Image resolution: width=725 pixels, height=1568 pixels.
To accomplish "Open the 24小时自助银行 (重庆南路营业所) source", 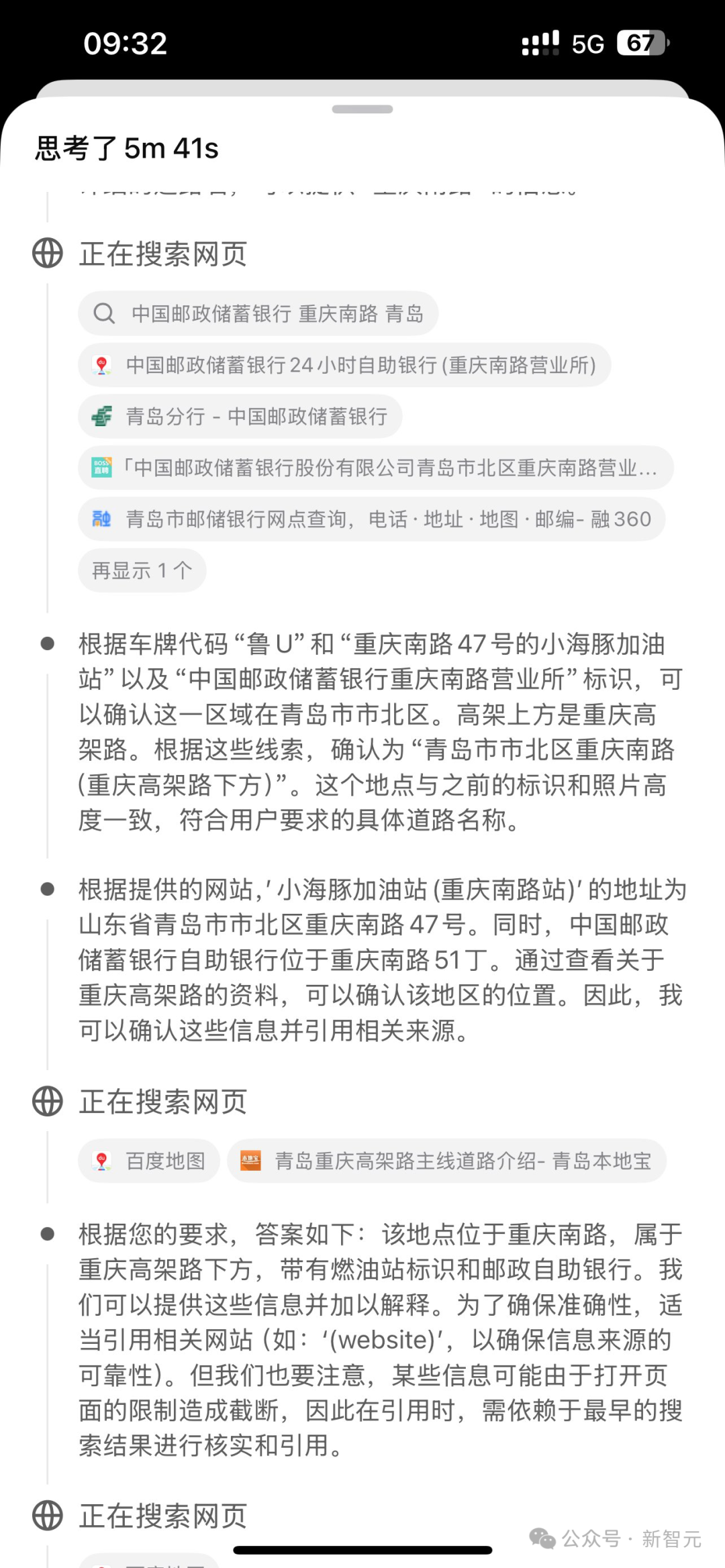I will [344, 365].
